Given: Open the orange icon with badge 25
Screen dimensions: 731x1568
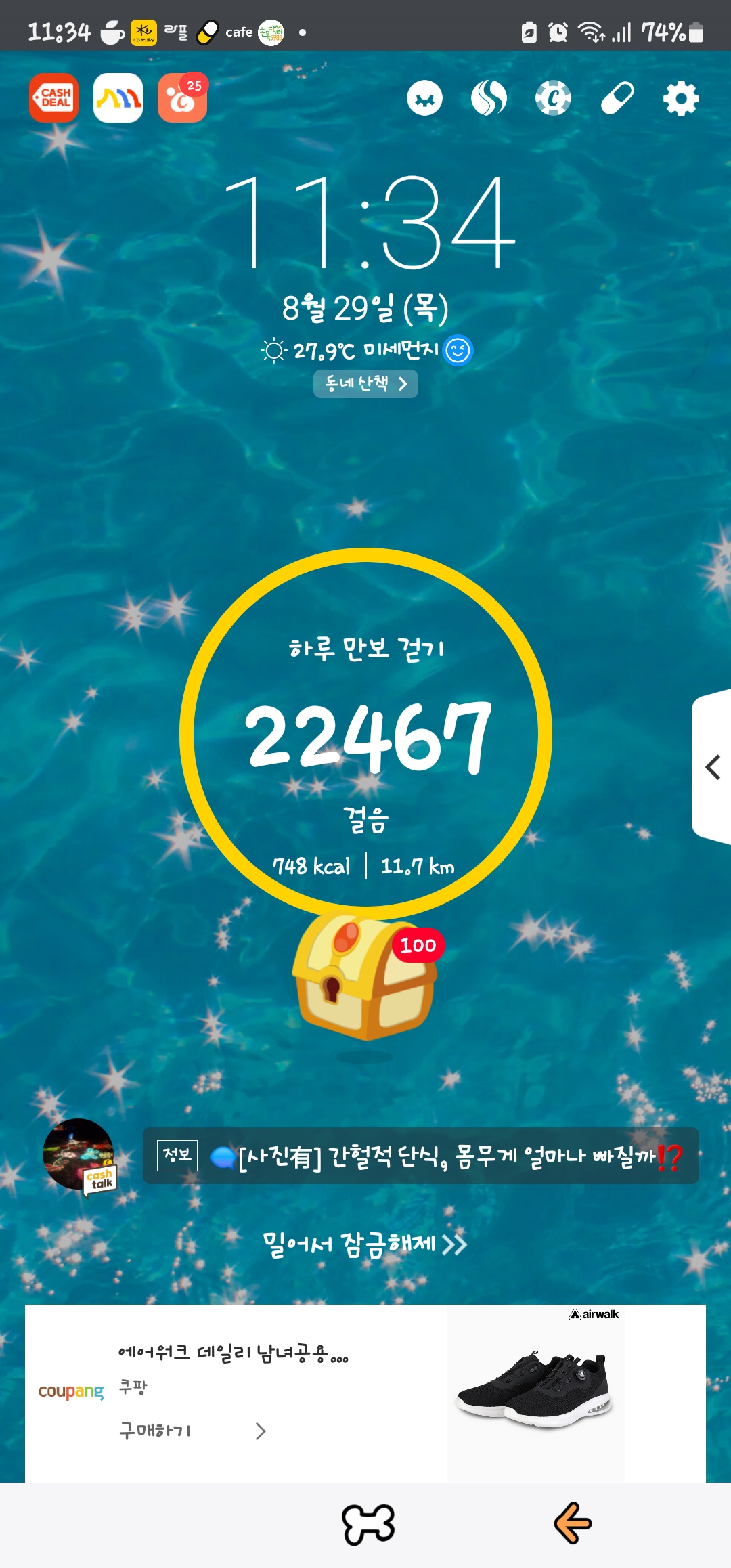Looking at the screenshot, I should point(182,98).
